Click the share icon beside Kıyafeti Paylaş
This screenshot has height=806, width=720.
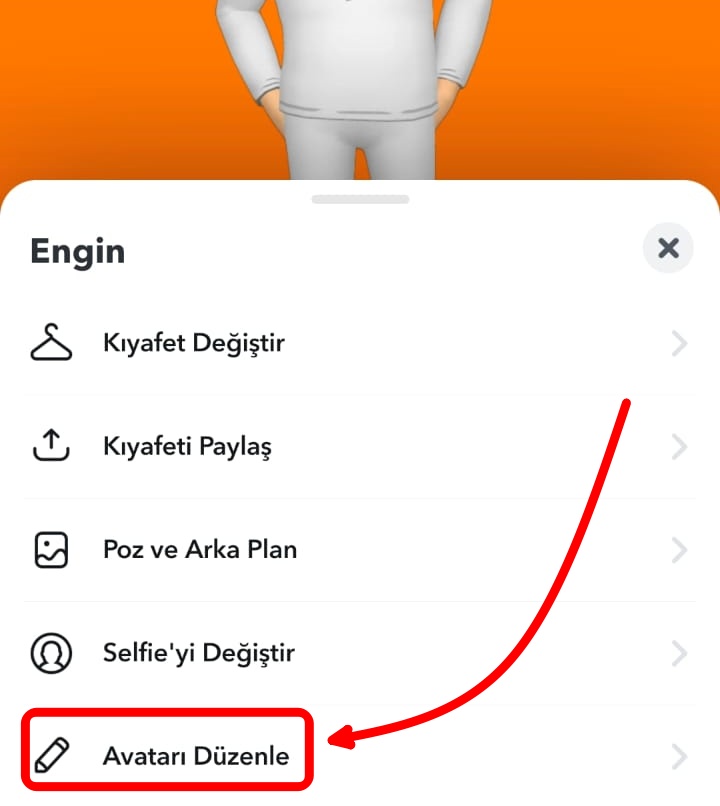point(51,446)
